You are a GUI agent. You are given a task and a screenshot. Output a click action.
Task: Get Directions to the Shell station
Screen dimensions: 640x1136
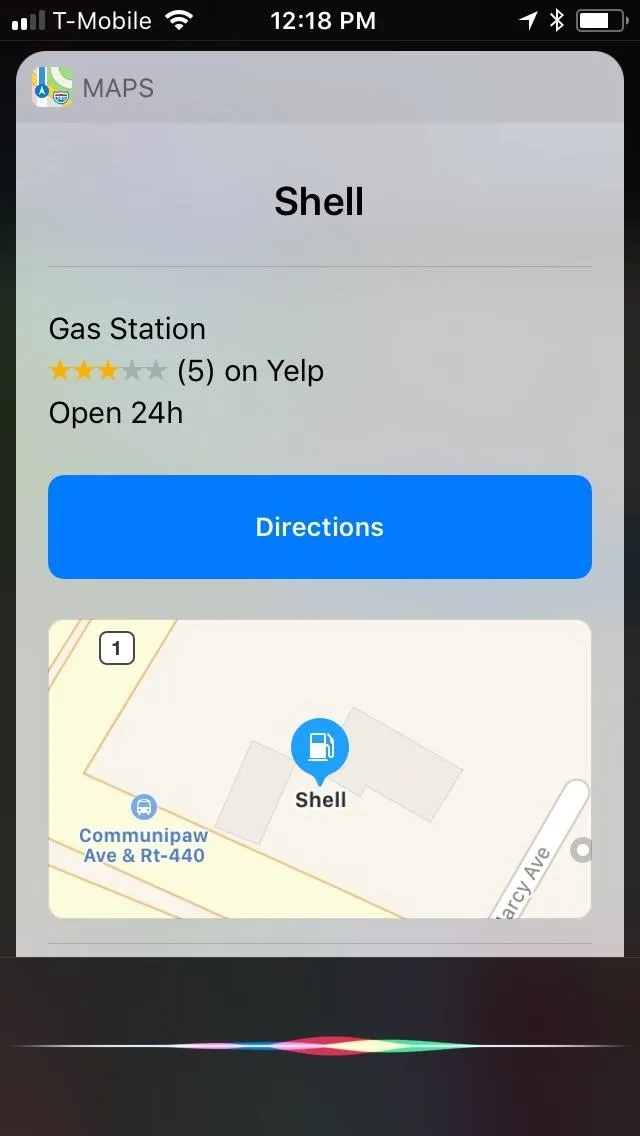[x=320, y=527]
